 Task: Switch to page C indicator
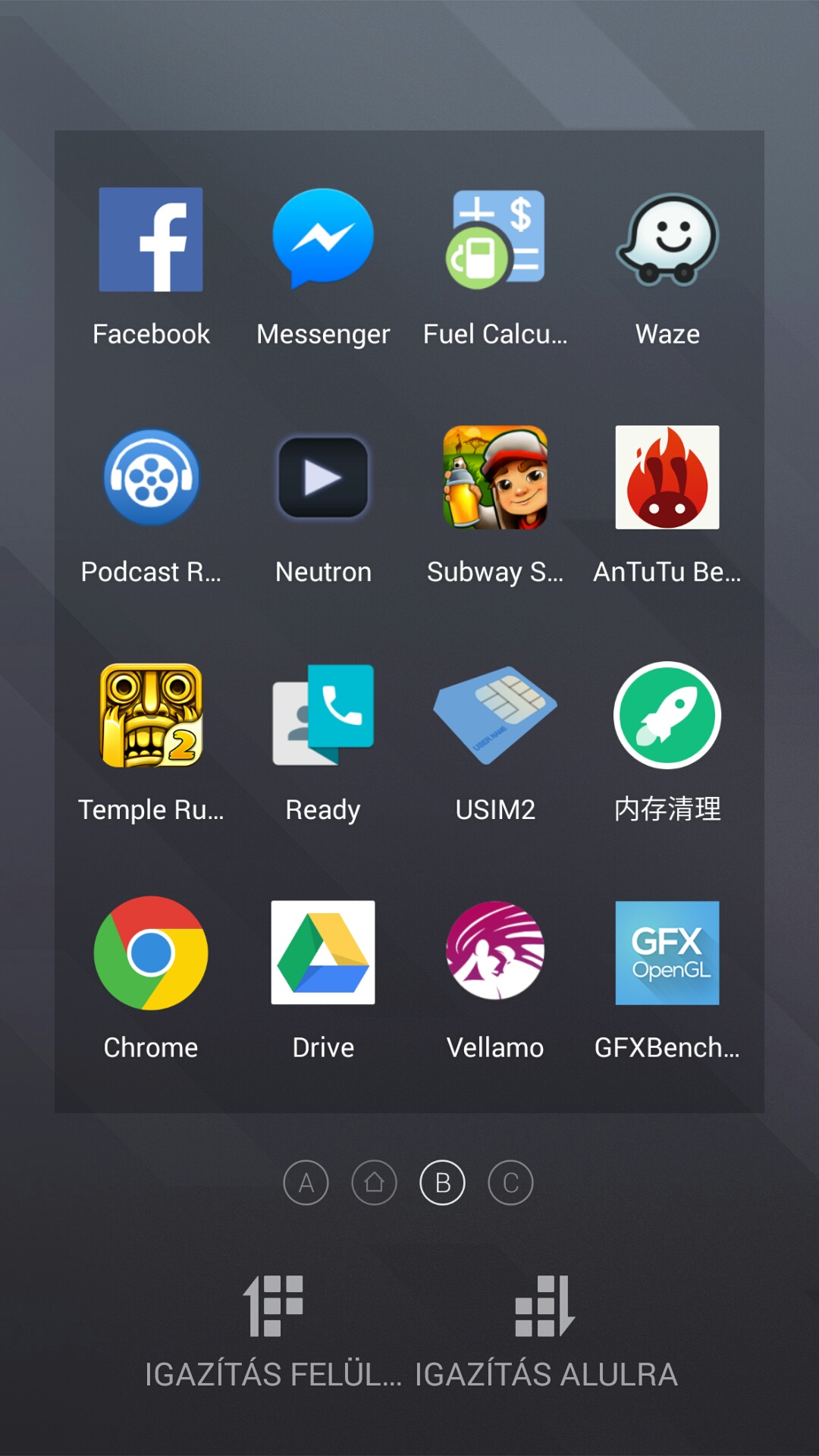pyautogui.click(x=510, y=1182)
